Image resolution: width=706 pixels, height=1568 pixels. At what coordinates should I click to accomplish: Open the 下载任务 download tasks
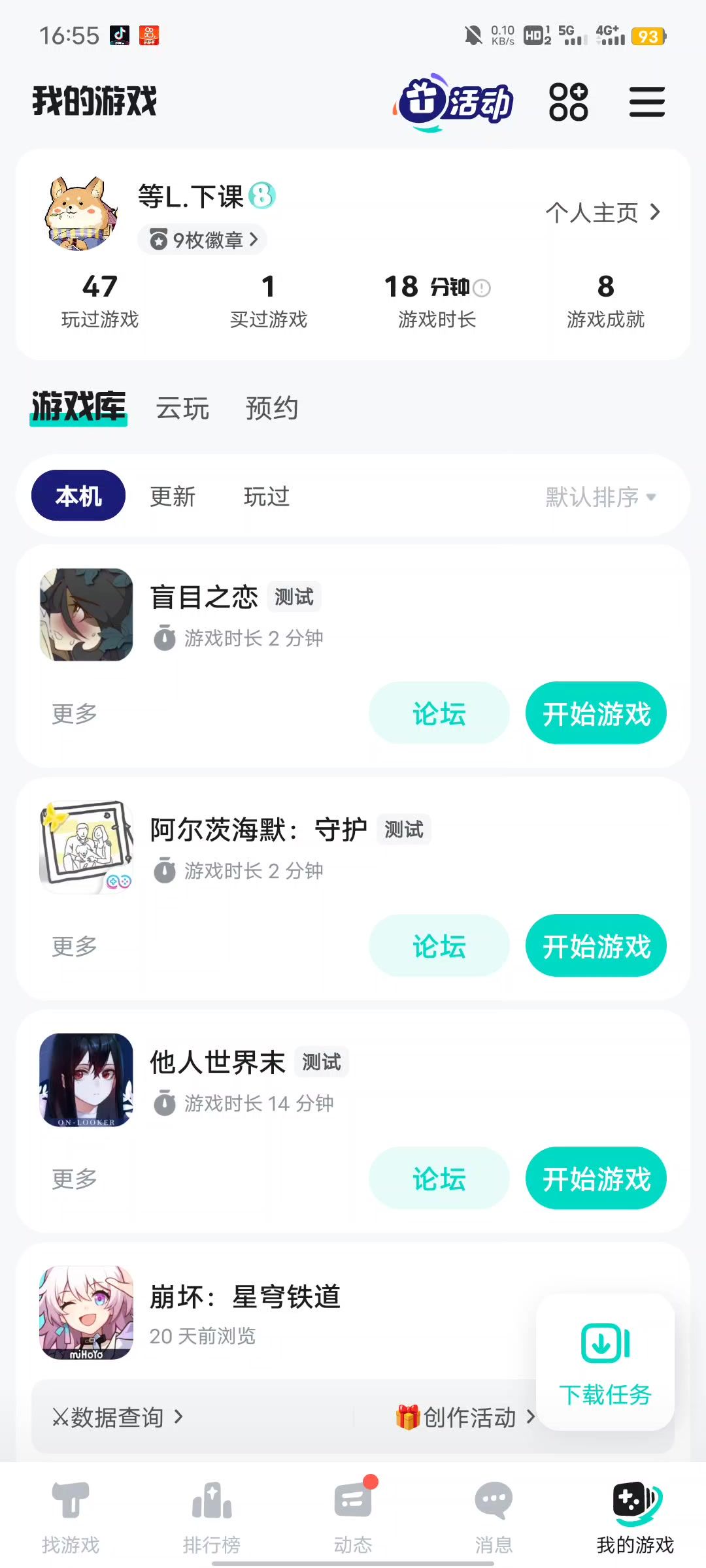point(605,1362)
